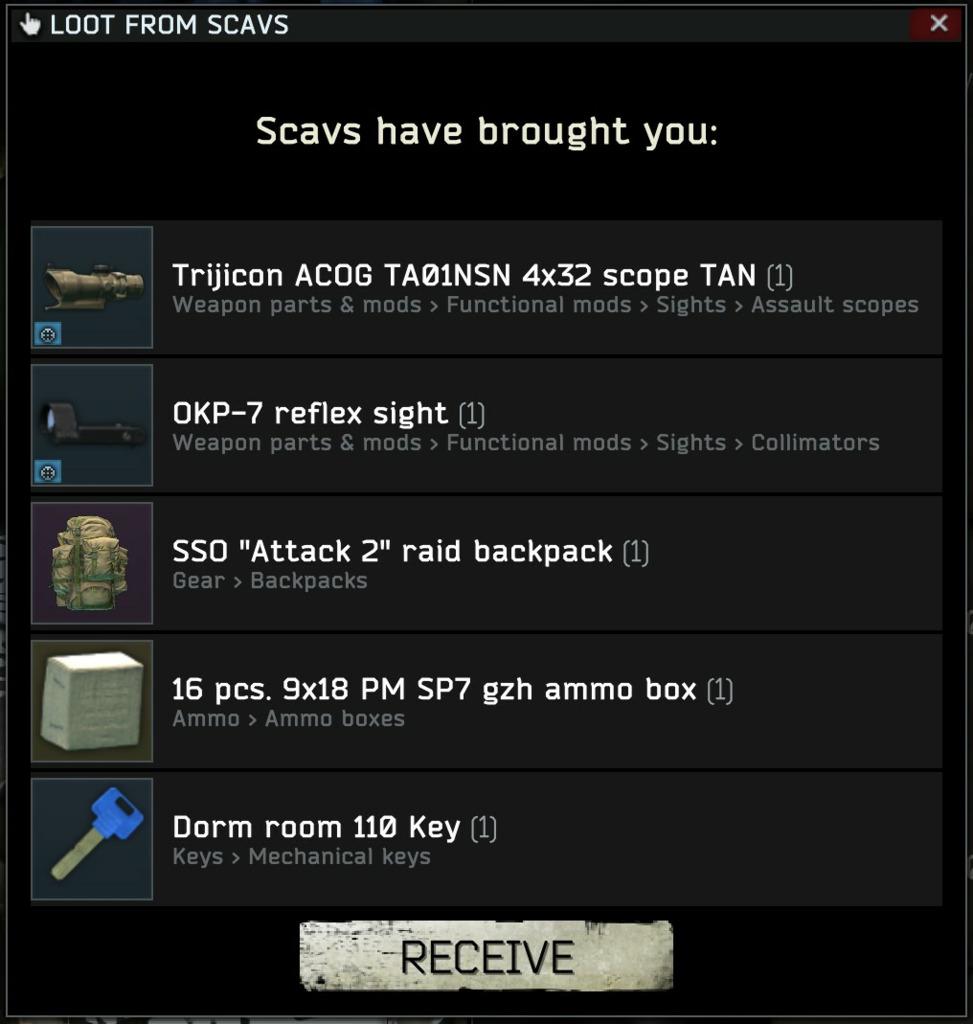This screenshot has height=1024, width=973.
Task: Open the 9x18 PM SP7 ammo box
Action: (x=486, y=702)
